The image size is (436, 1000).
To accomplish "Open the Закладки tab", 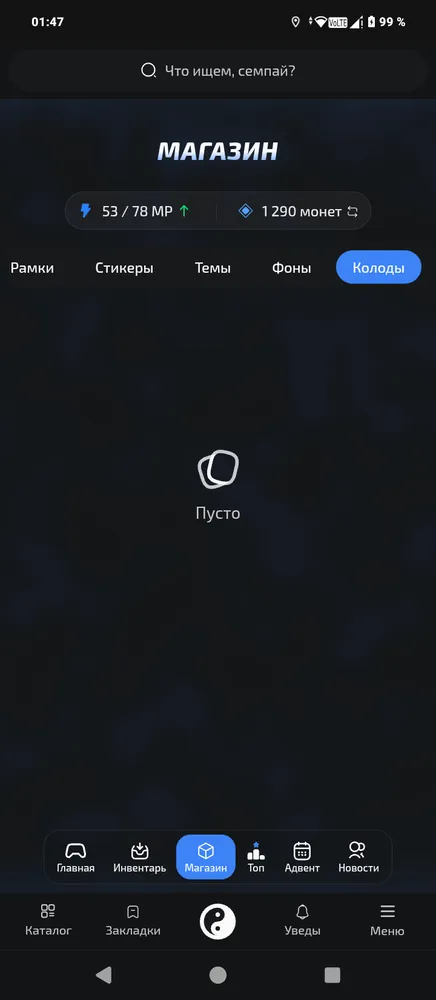I will (133, 920).
